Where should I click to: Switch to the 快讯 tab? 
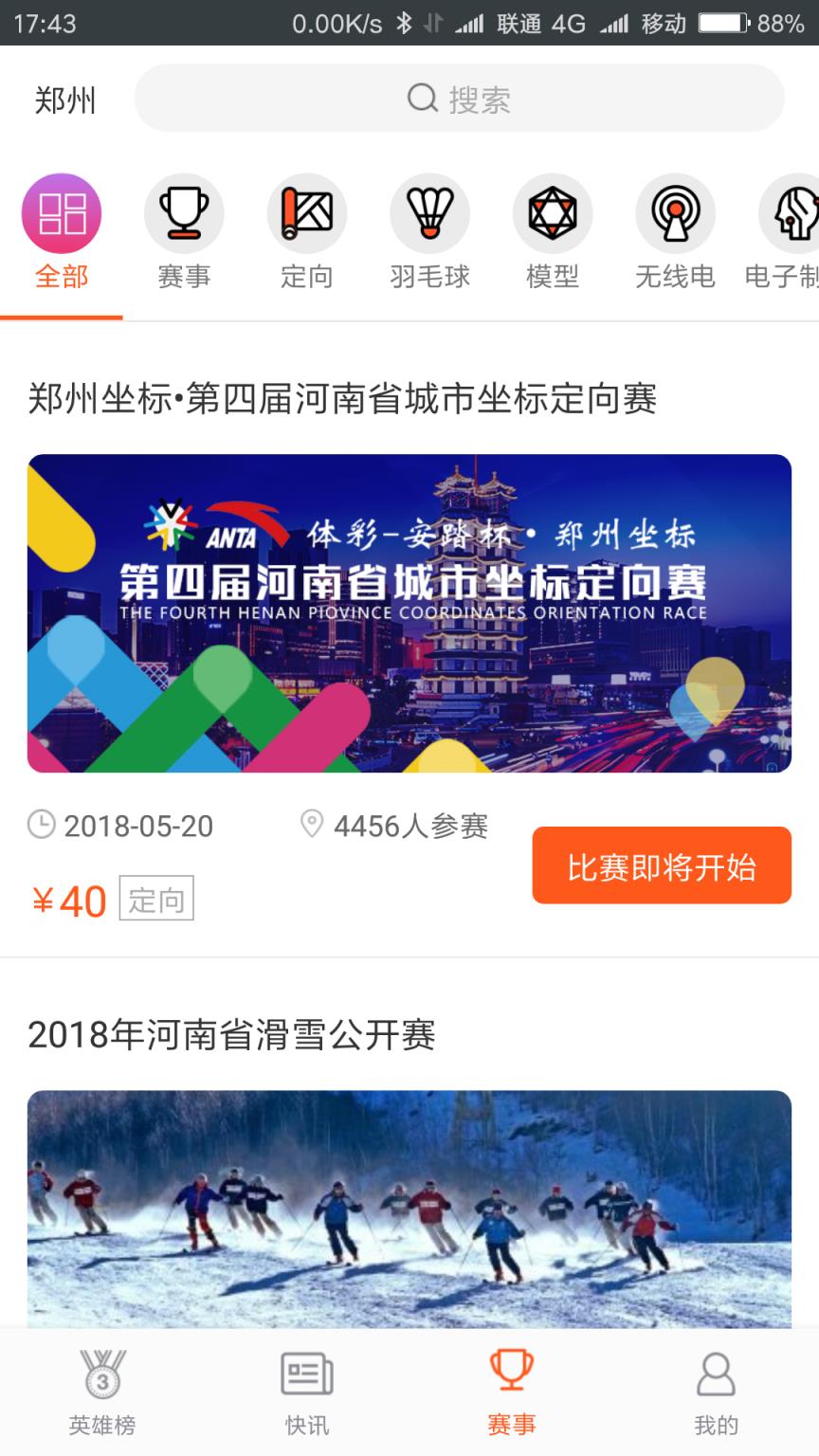[306, 1391]
